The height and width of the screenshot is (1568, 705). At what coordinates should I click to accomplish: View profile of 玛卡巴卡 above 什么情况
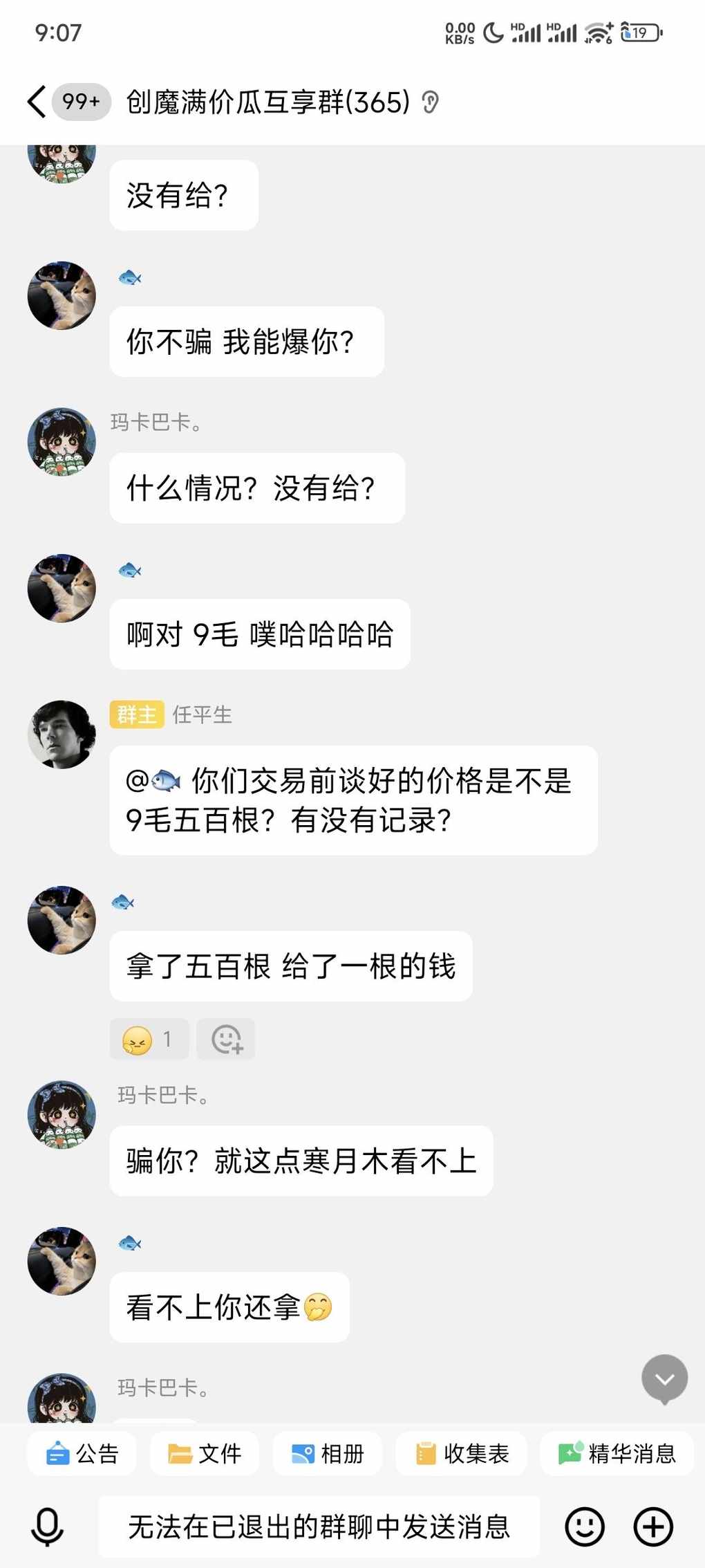(x=62, y=442)
